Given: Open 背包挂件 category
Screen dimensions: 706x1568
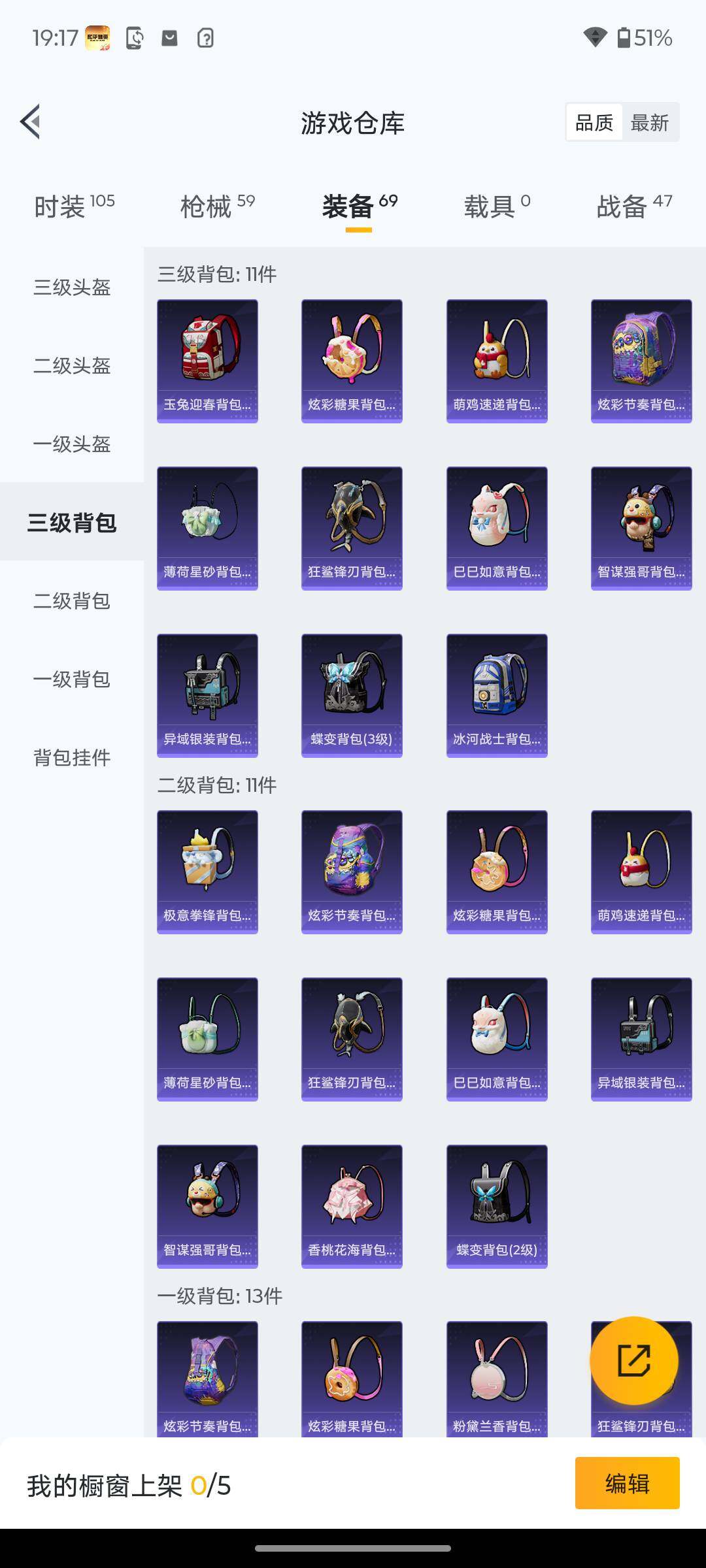Looking at the screenshot, I should pos(72,758).
